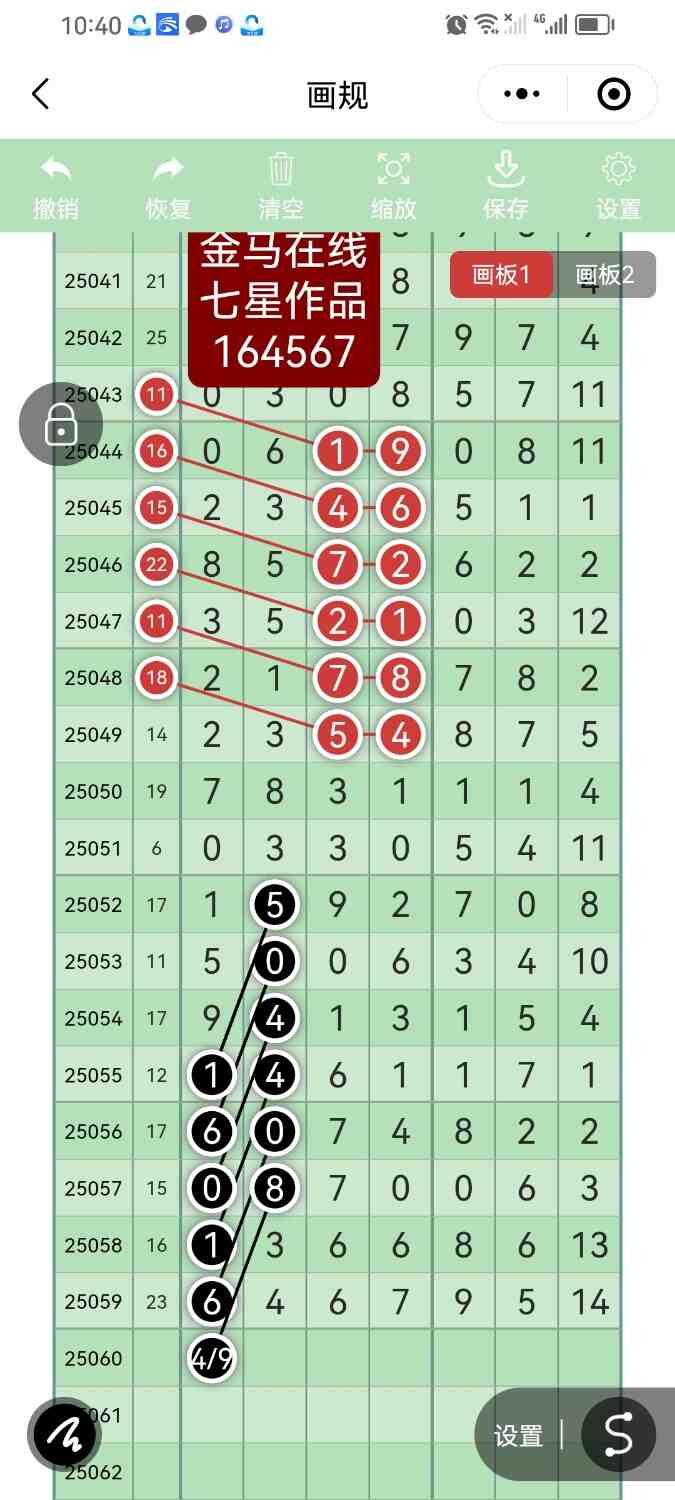
Task: Tap the S curve line tool
Action: [x=618, y=1436]
